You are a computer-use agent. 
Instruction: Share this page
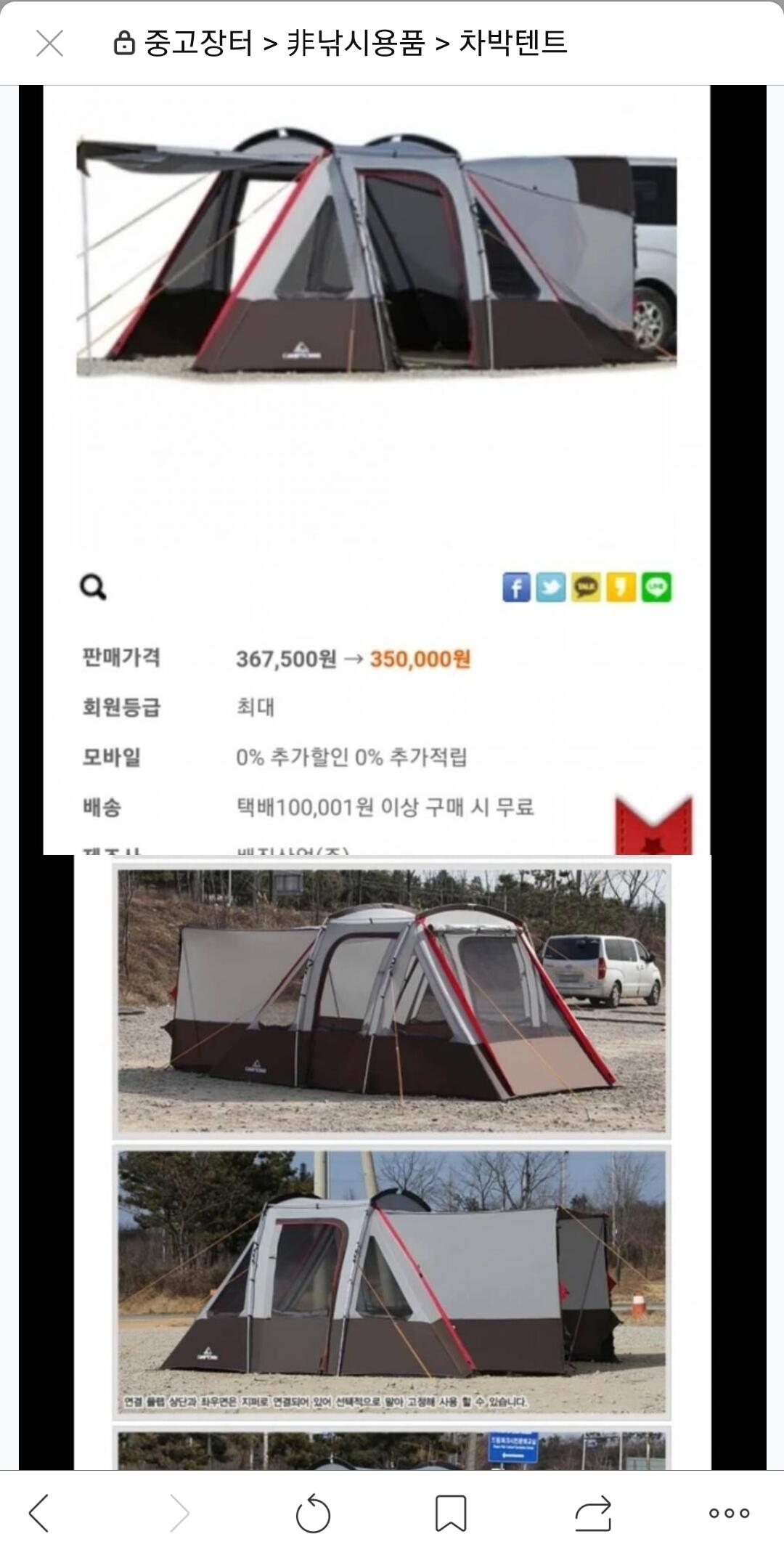coord(593,1514)
